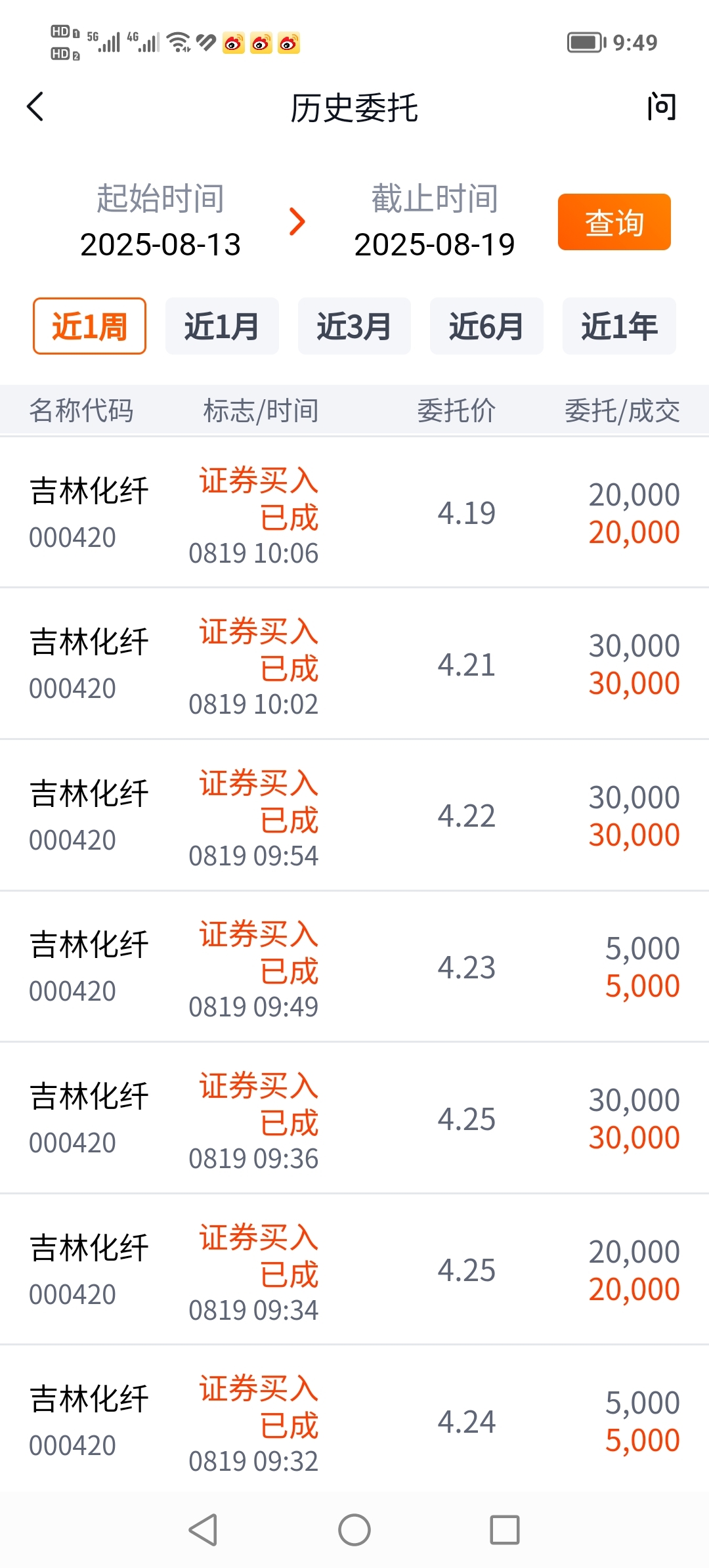This screenshot has width=709, height=1568.
Task: Switch to the 近3月 range
Action: [x=354, y=326]
